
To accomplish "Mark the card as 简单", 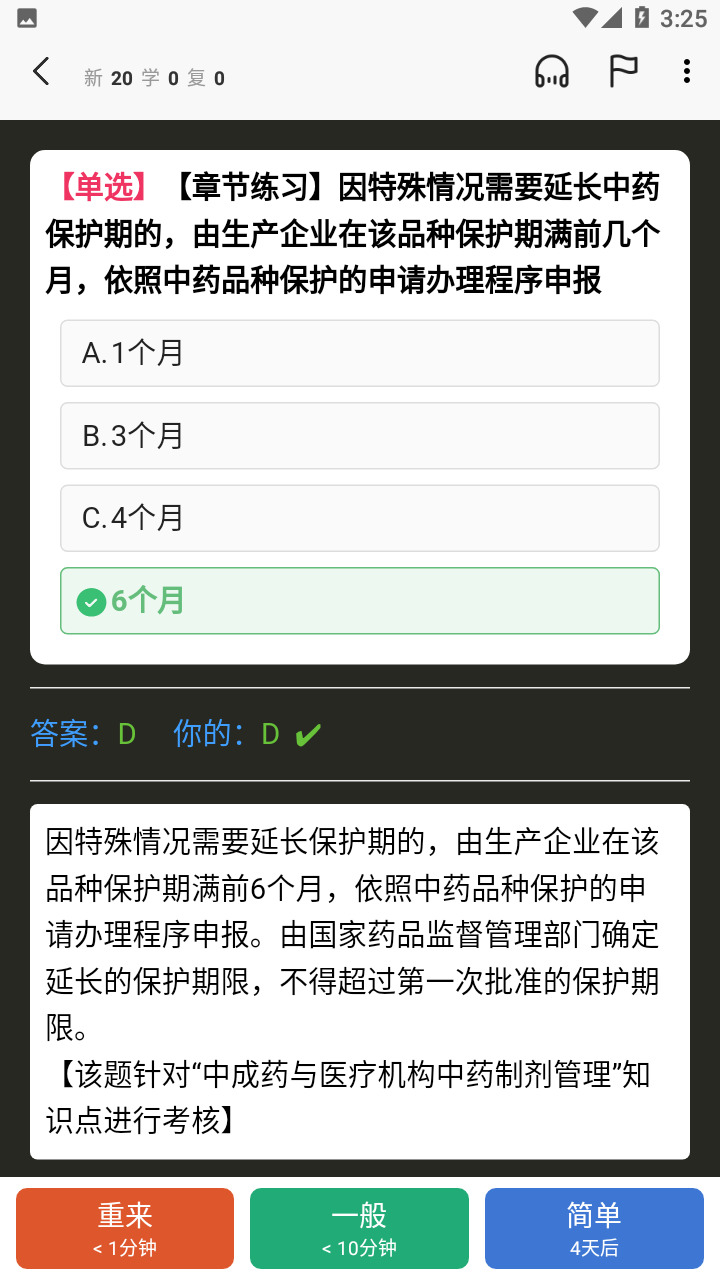I will 594,1228.
